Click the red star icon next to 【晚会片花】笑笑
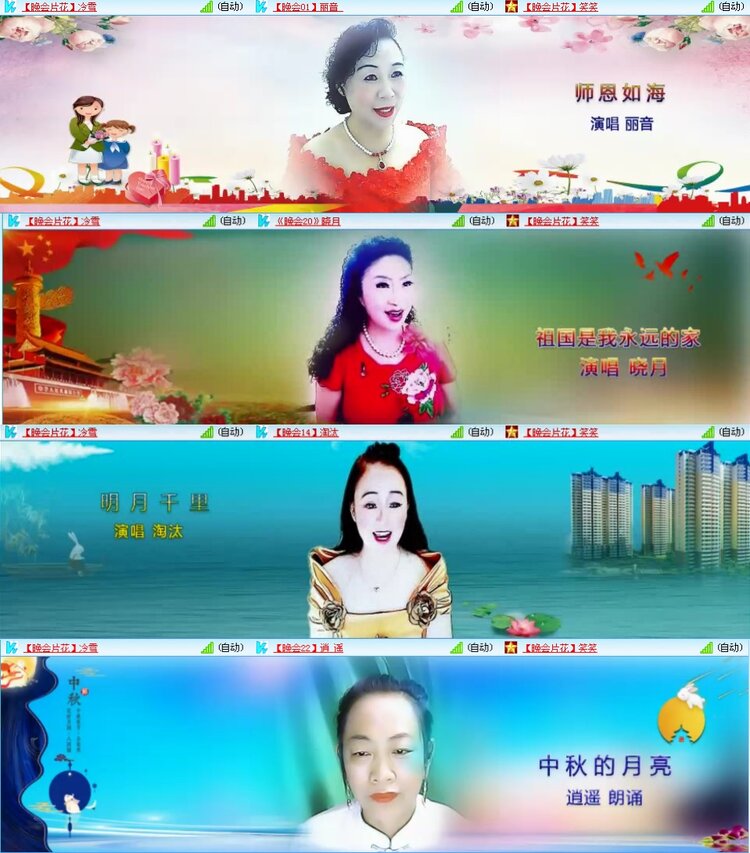The width and height of the screenshot is (750, 853). coord(513,8)
